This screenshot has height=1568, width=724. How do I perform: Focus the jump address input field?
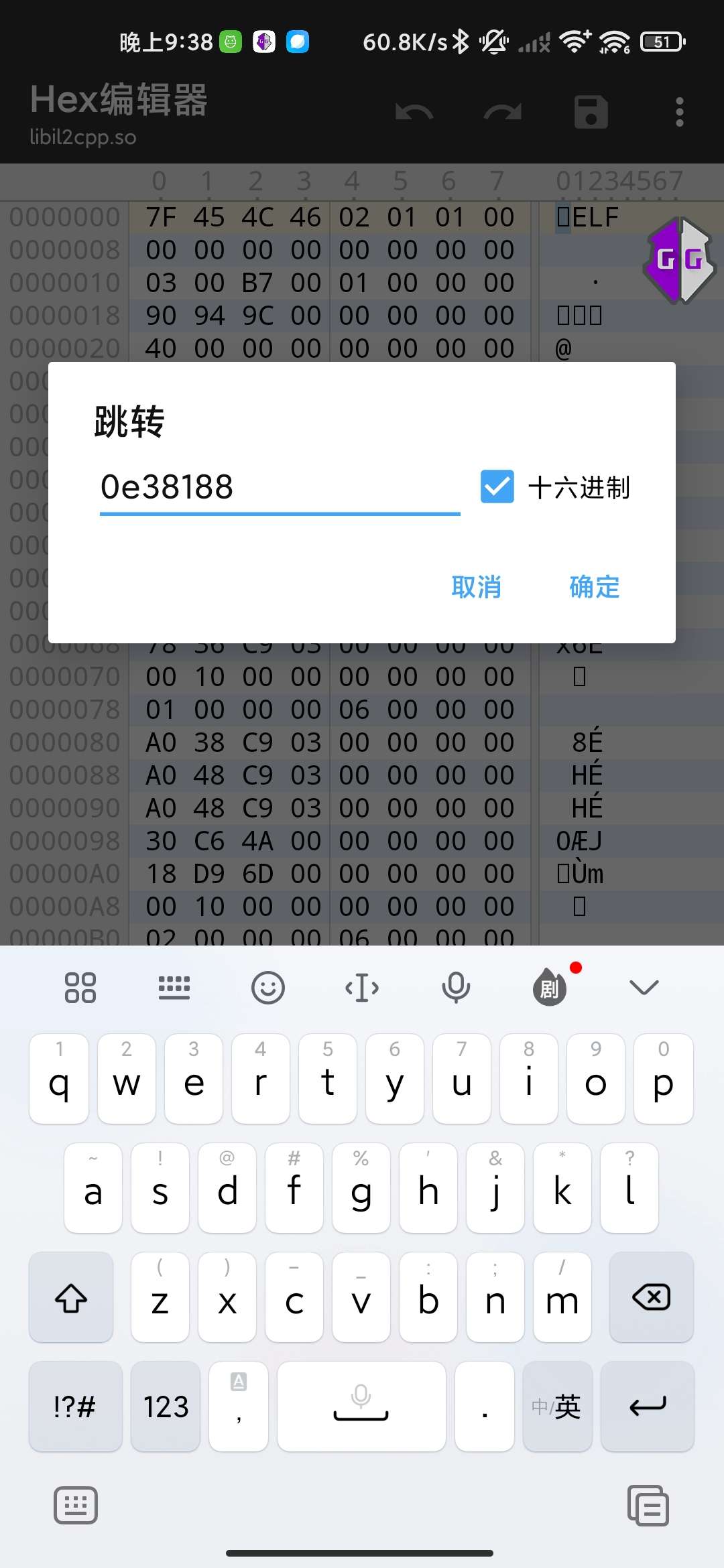[279, 487]
